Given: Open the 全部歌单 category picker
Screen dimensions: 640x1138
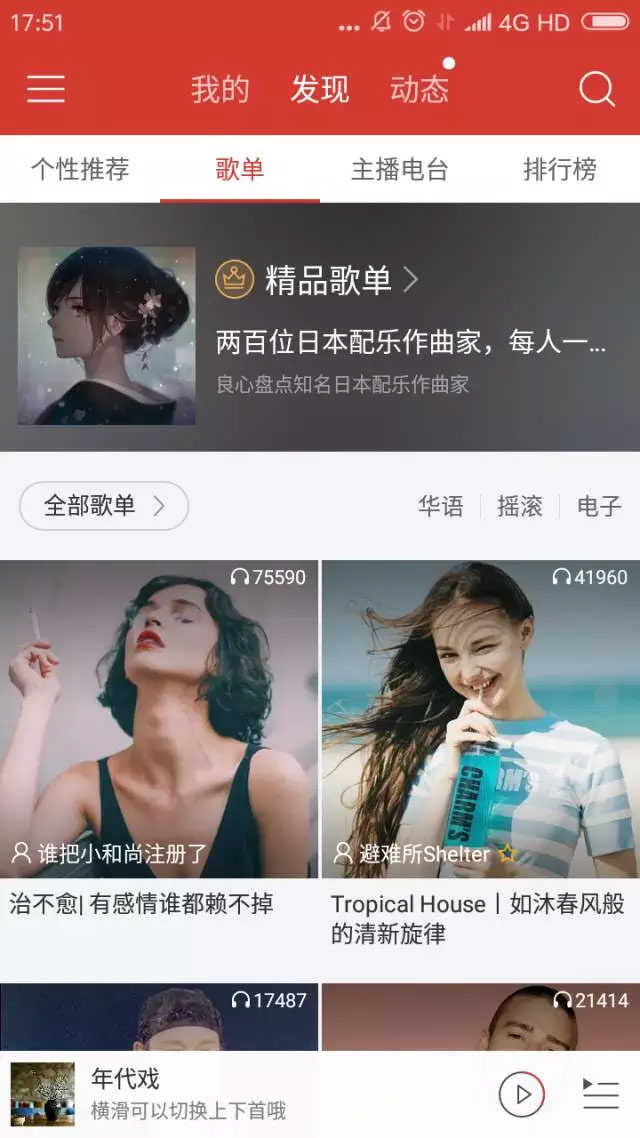Looking at the screenshot, I should [104, 506].
